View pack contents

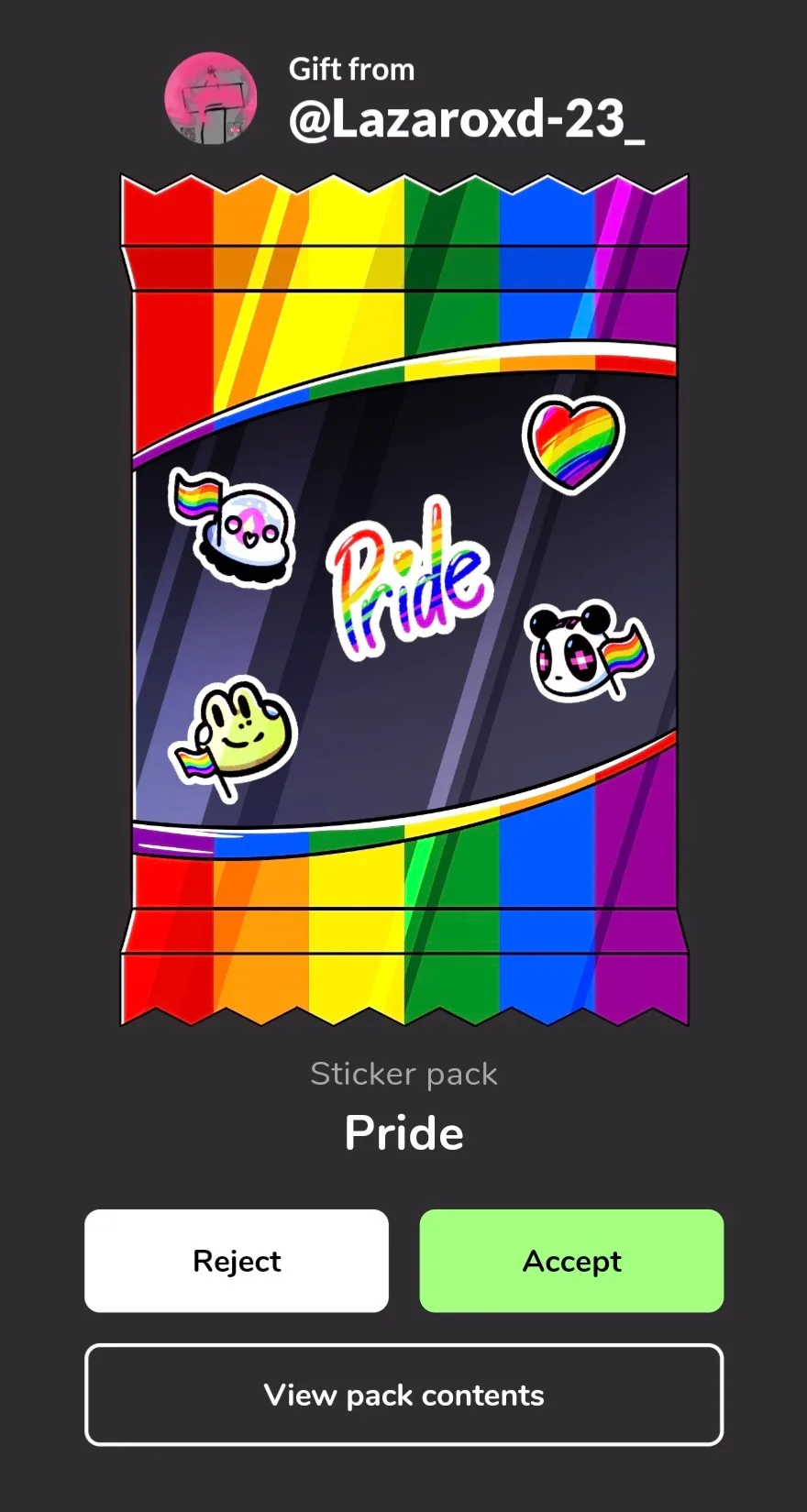[403, 1395]
